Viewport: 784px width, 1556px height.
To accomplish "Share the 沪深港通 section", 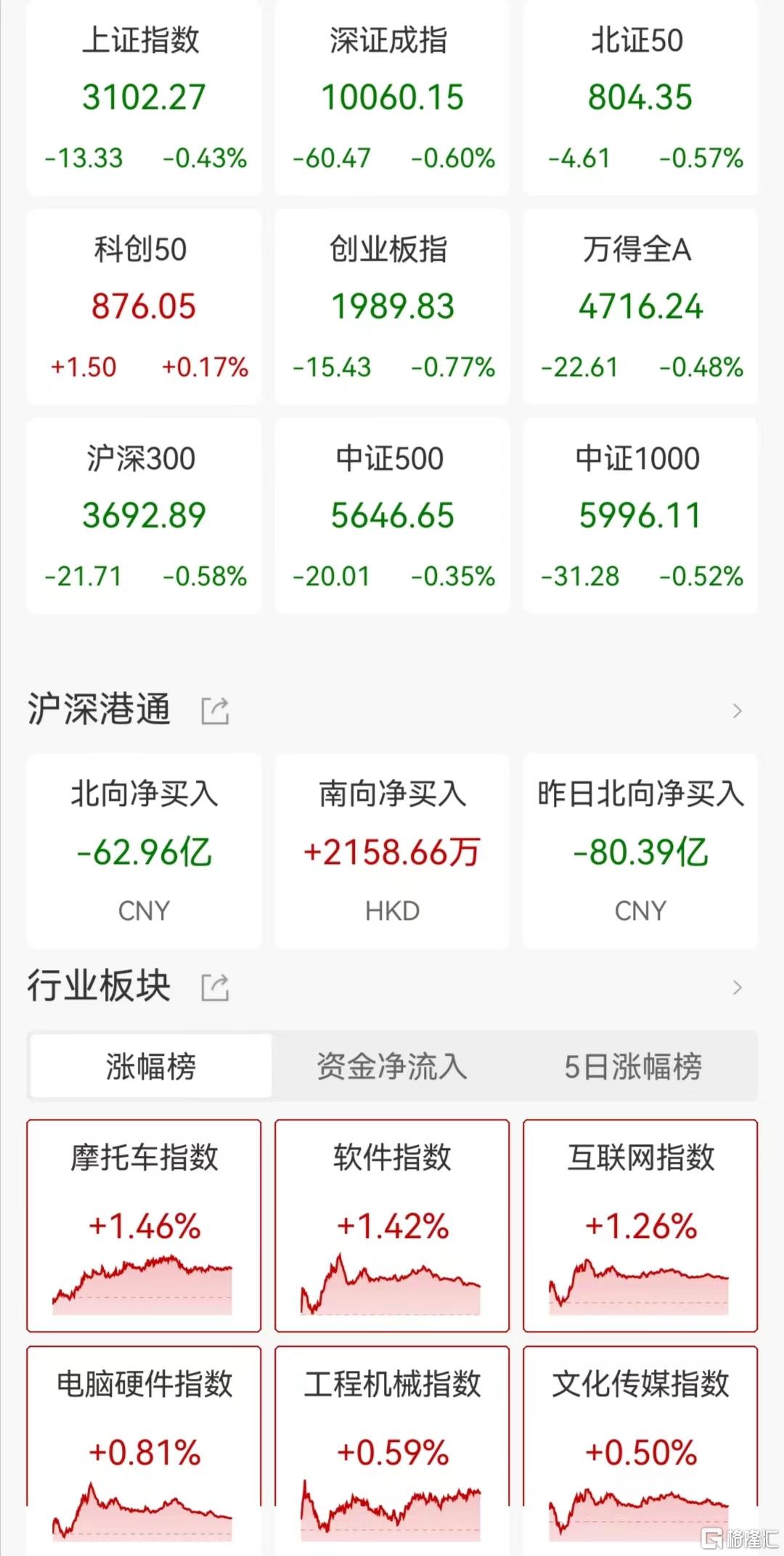I will [x=215, y=710].
